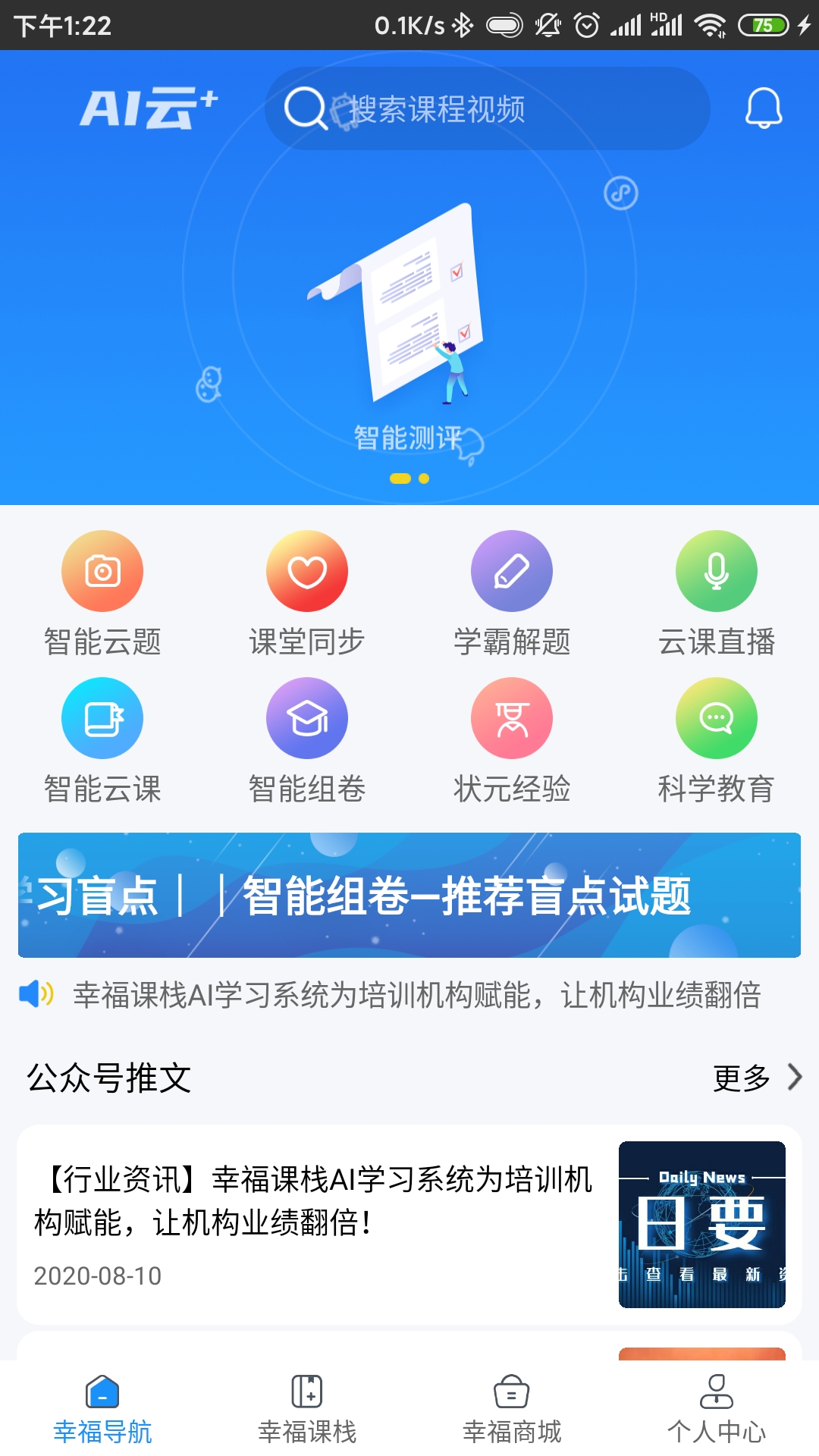The height and width of the screenshot is (1456, 819).
Task: Switch to the 个人中心 tab
Action: click(716, 1409)
